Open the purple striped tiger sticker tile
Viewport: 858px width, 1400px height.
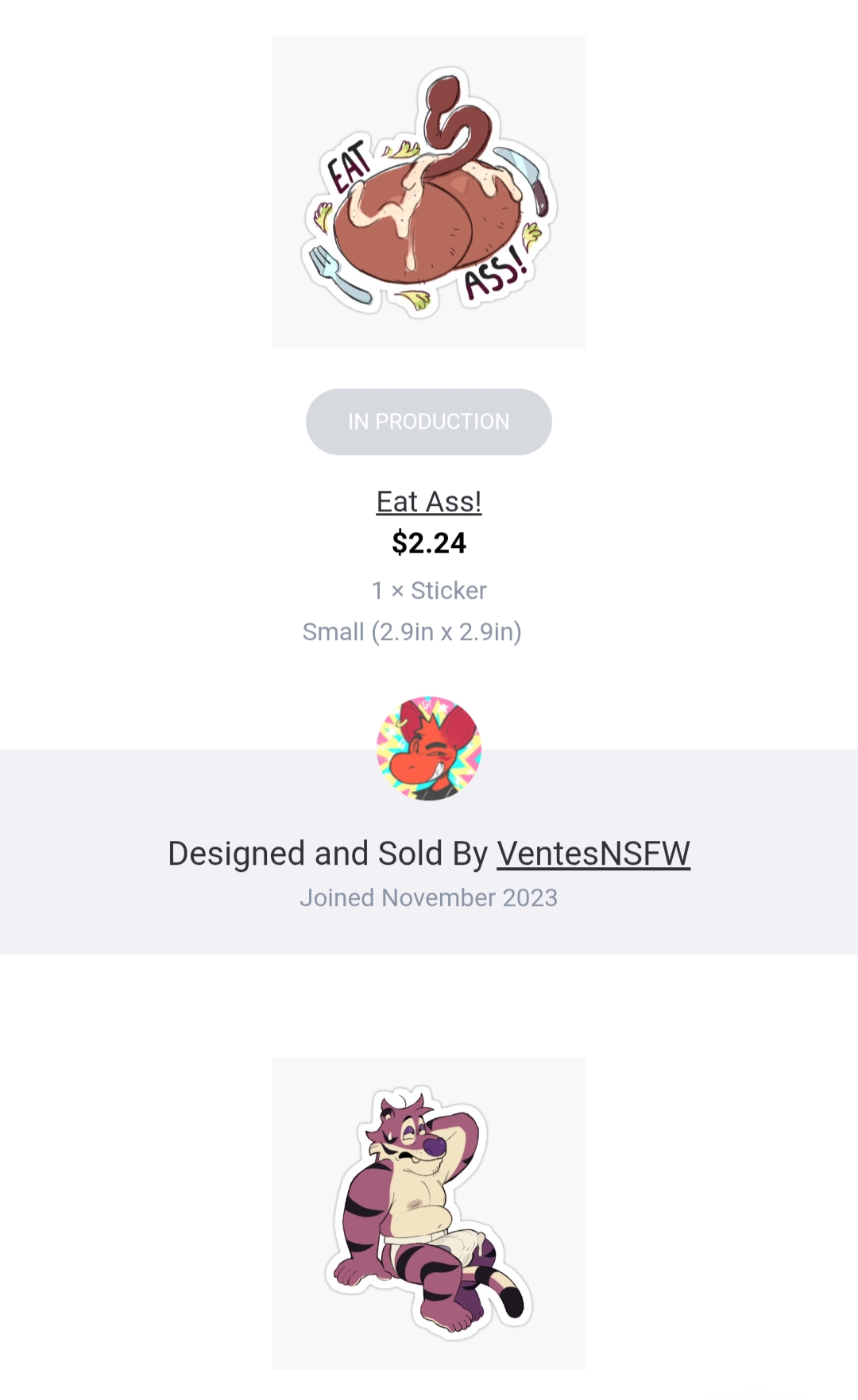[x=429, y=1212]
